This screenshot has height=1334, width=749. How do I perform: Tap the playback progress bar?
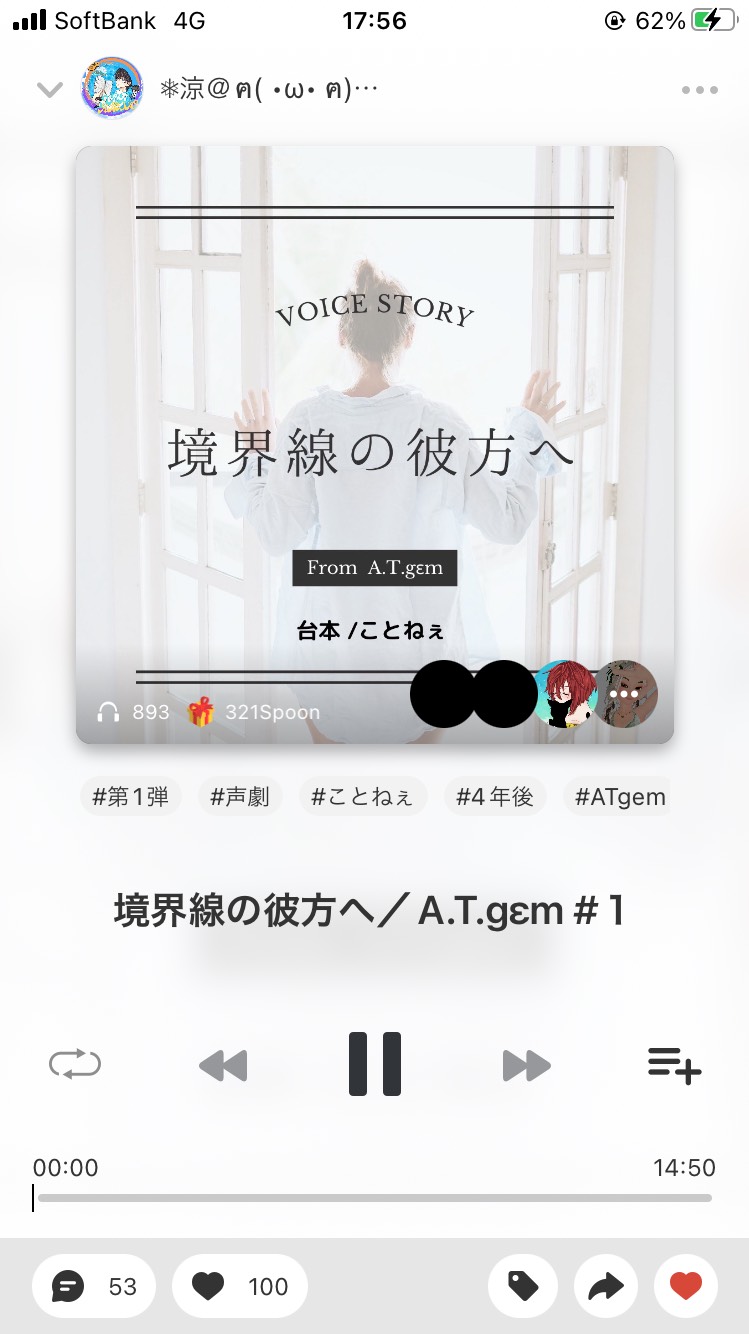point(374,1197)
